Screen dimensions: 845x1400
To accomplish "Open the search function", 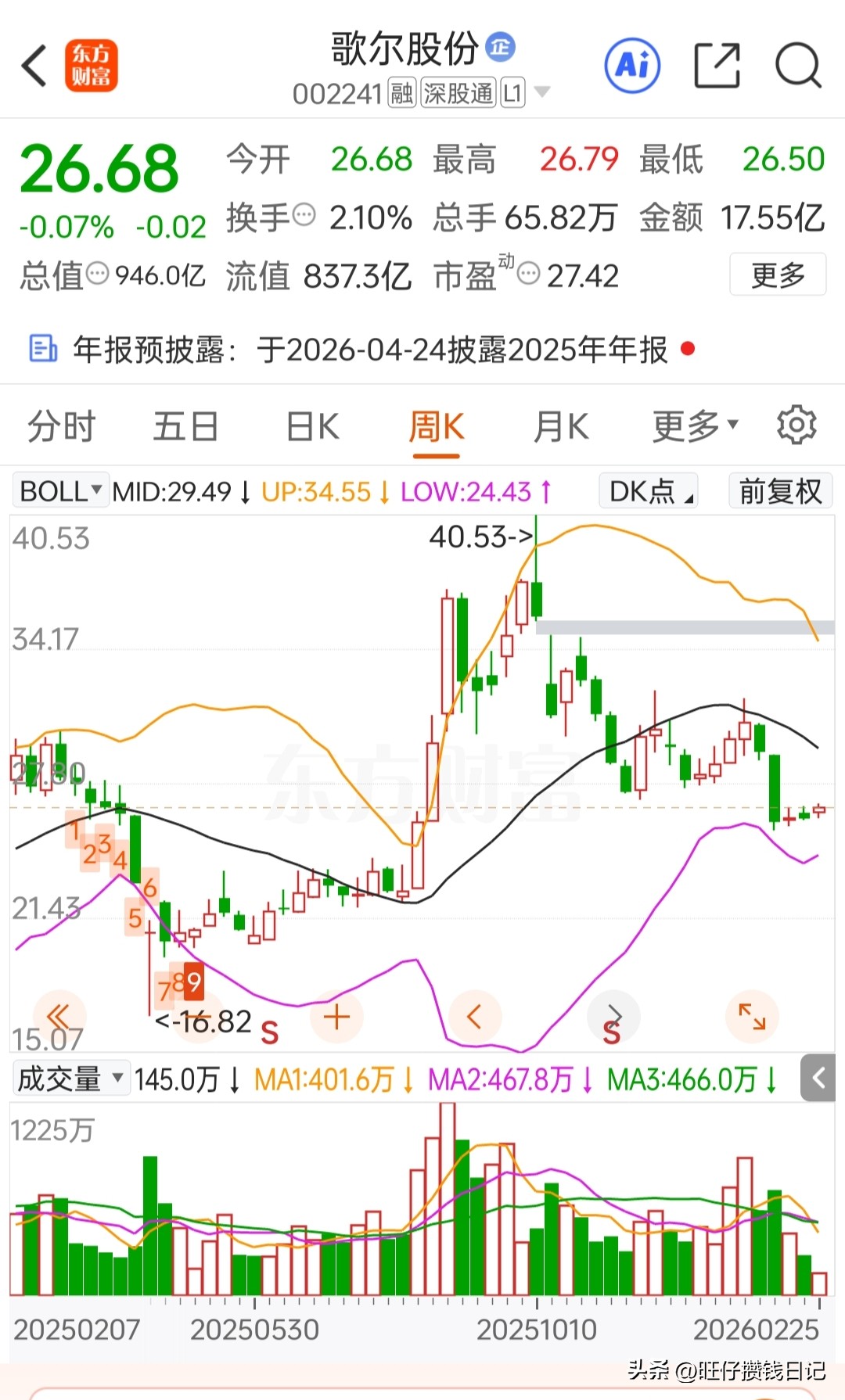I will pos(797,66).
